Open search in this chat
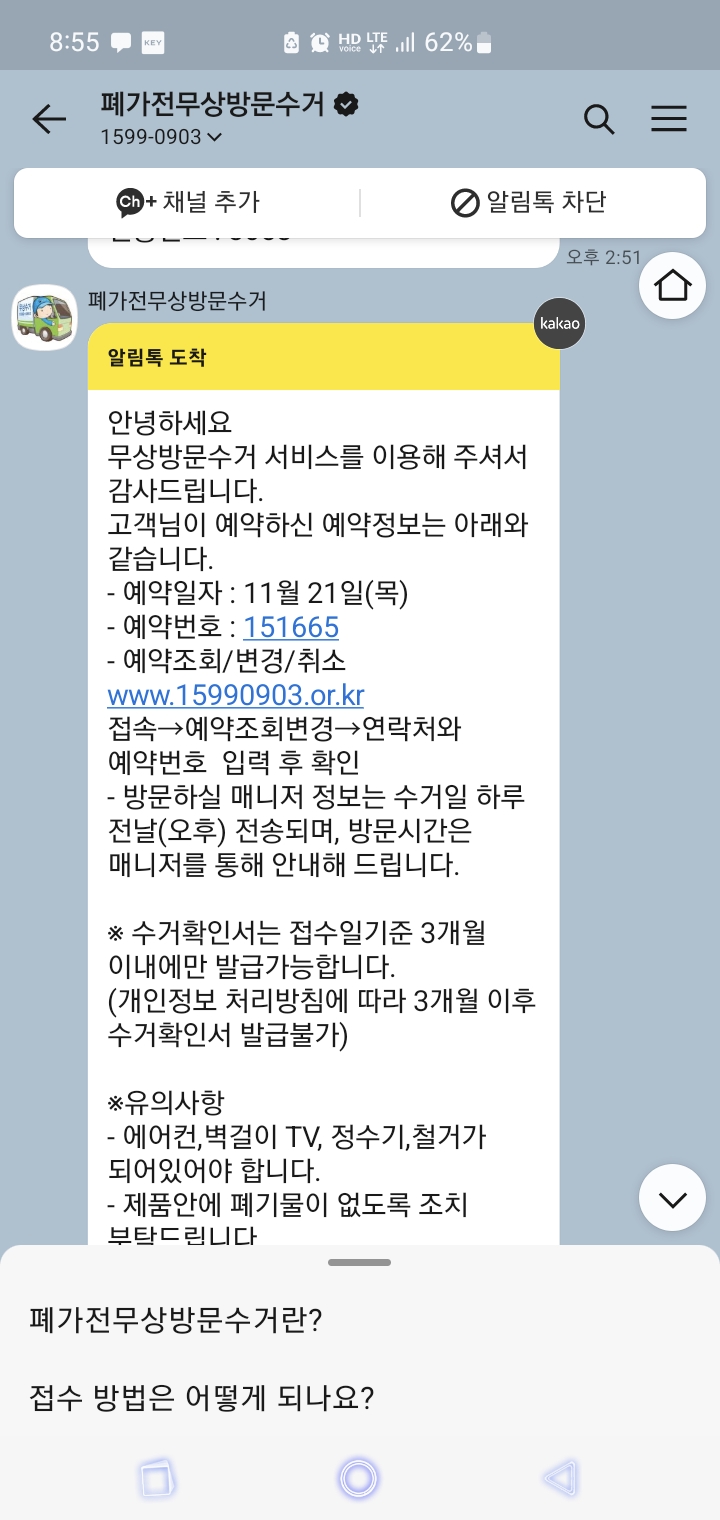The width and height of the screenshot is (720, 1520). point(598,119)
